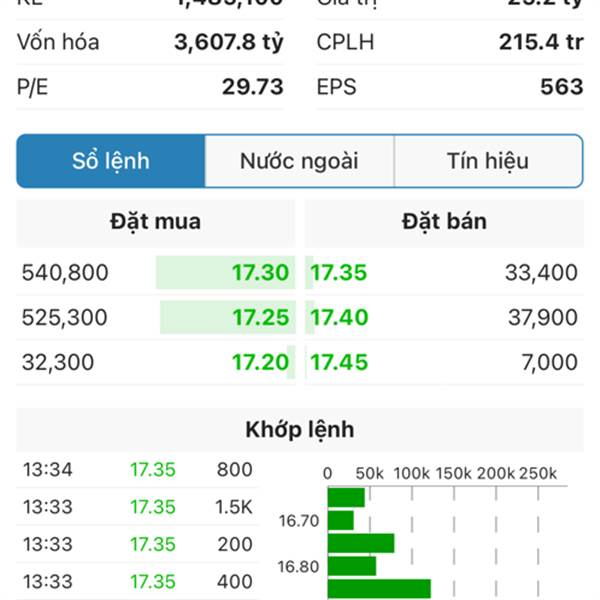Switch to the Sổ lệnh tab
600x600 pixels.
coord(111,161)
